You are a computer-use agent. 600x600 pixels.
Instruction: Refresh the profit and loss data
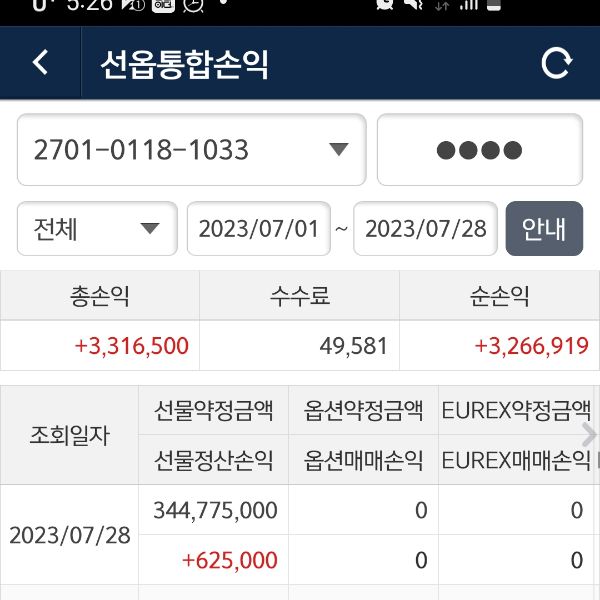[556, 64]
